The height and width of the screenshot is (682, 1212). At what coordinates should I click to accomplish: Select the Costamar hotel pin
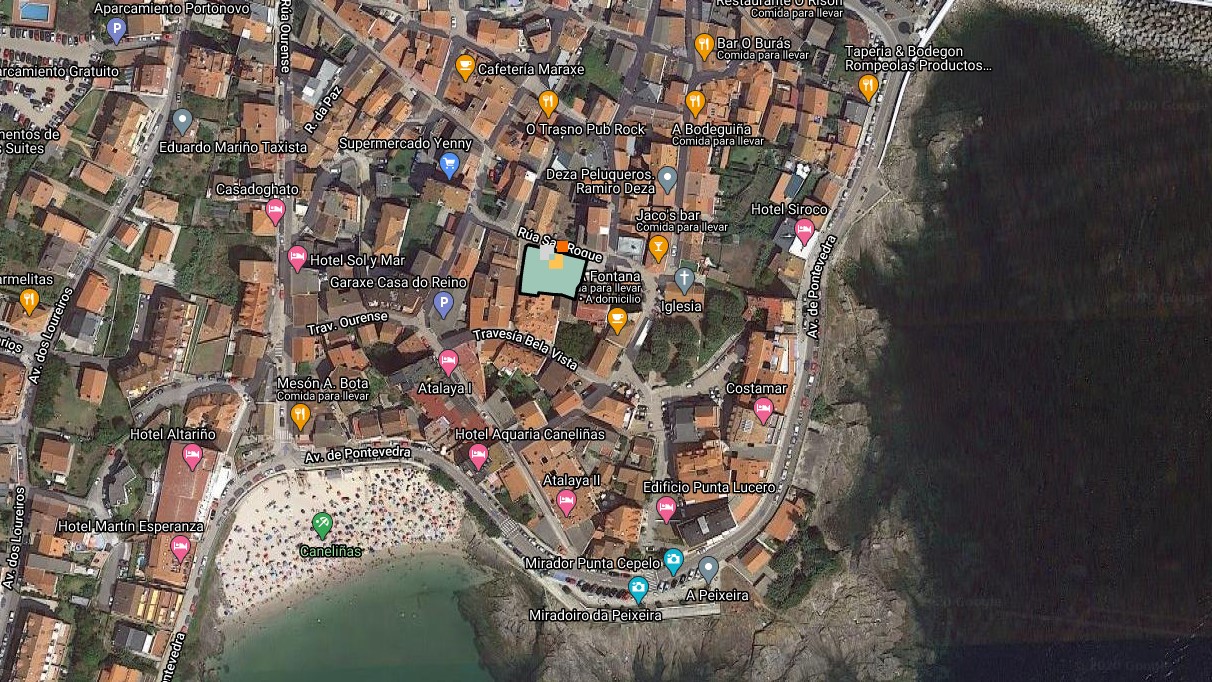click(x=764, y=409)
